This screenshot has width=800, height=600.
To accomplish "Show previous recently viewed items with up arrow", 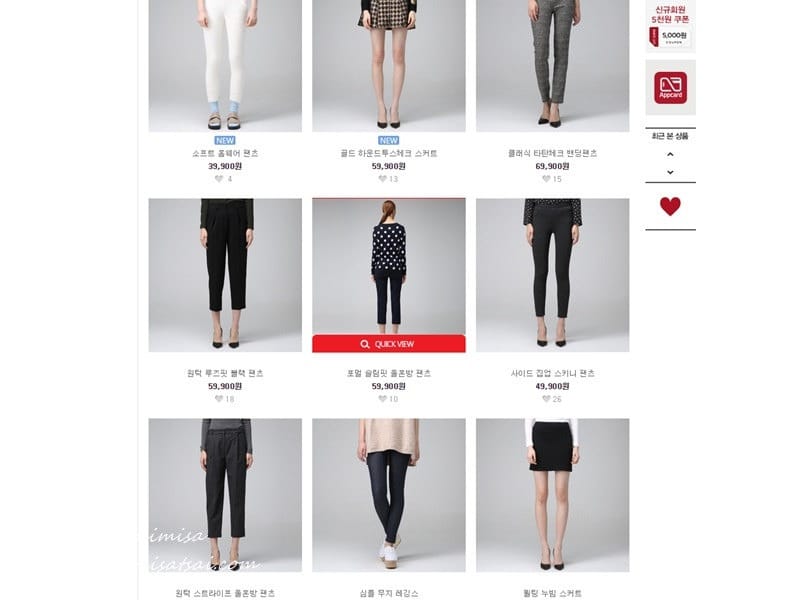I will [670, 154].
